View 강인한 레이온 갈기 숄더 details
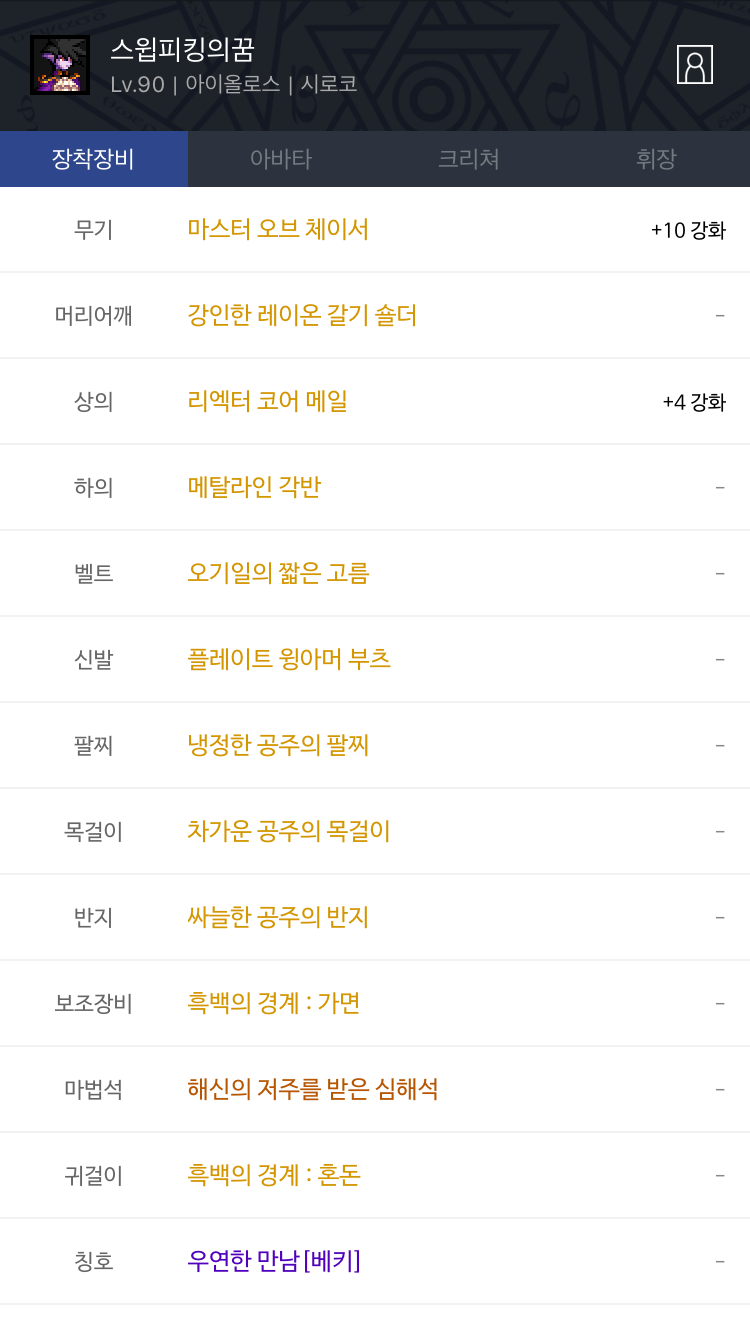The height and width of the screenshot is (1334, 750). coord(302,315)
